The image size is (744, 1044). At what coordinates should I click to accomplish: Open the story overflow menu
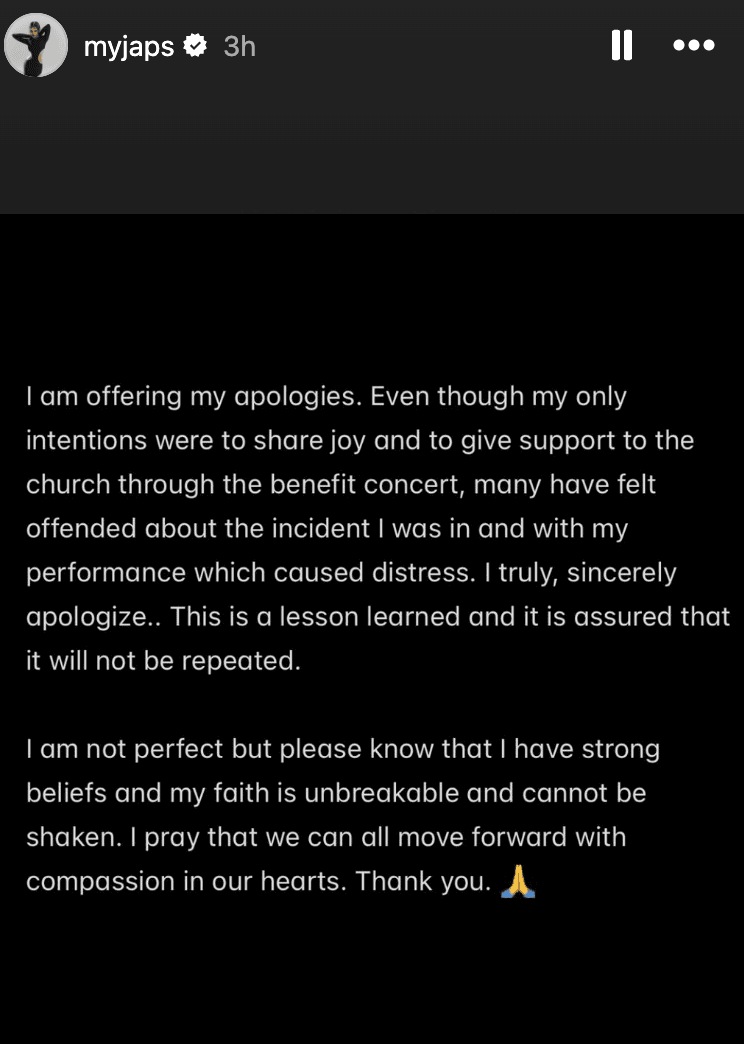point(693,45)
